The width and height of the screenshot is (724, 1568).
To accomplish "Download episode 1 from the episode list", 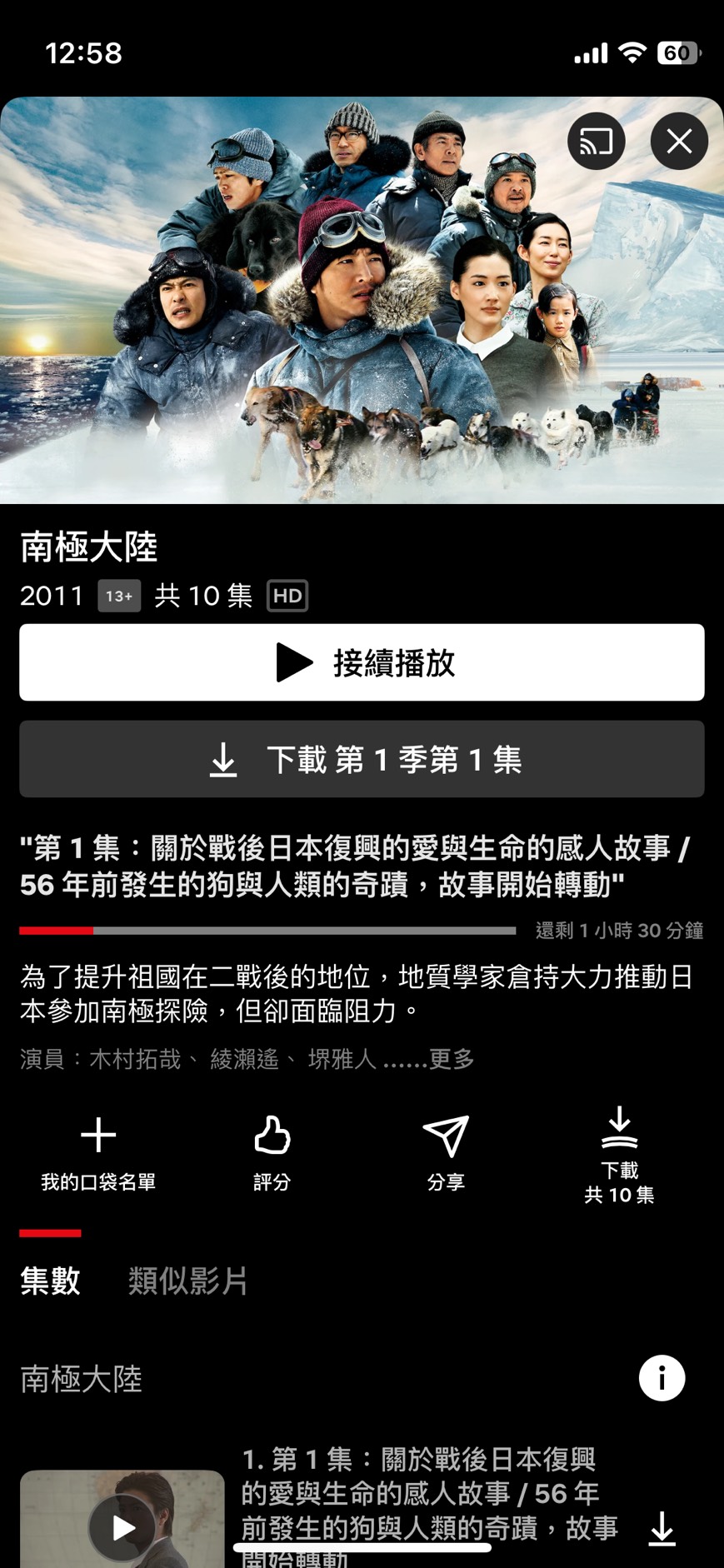I will point(662,1528).
